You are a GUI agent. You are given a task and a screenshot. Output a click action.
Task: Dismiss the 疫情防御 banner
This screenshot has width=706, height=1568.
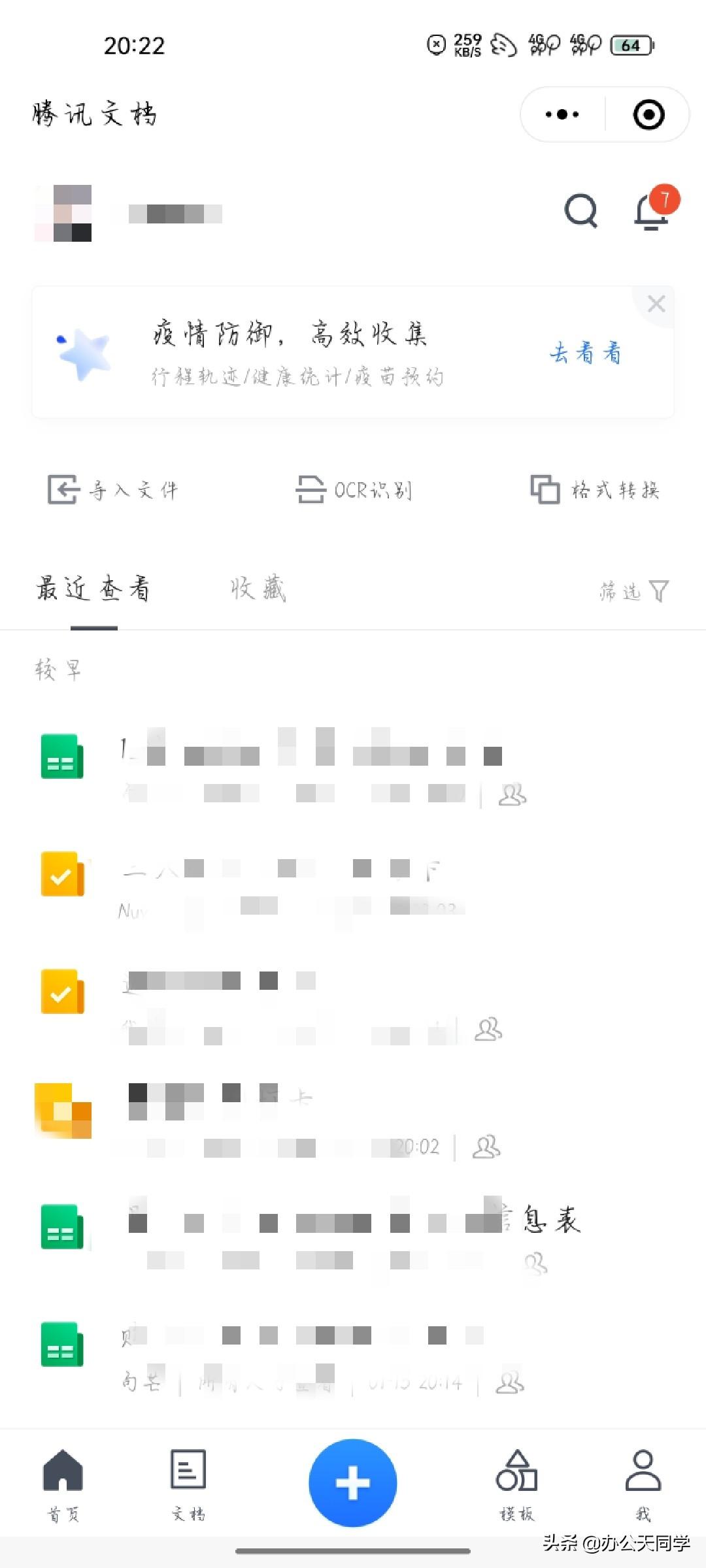pos(656,304)
